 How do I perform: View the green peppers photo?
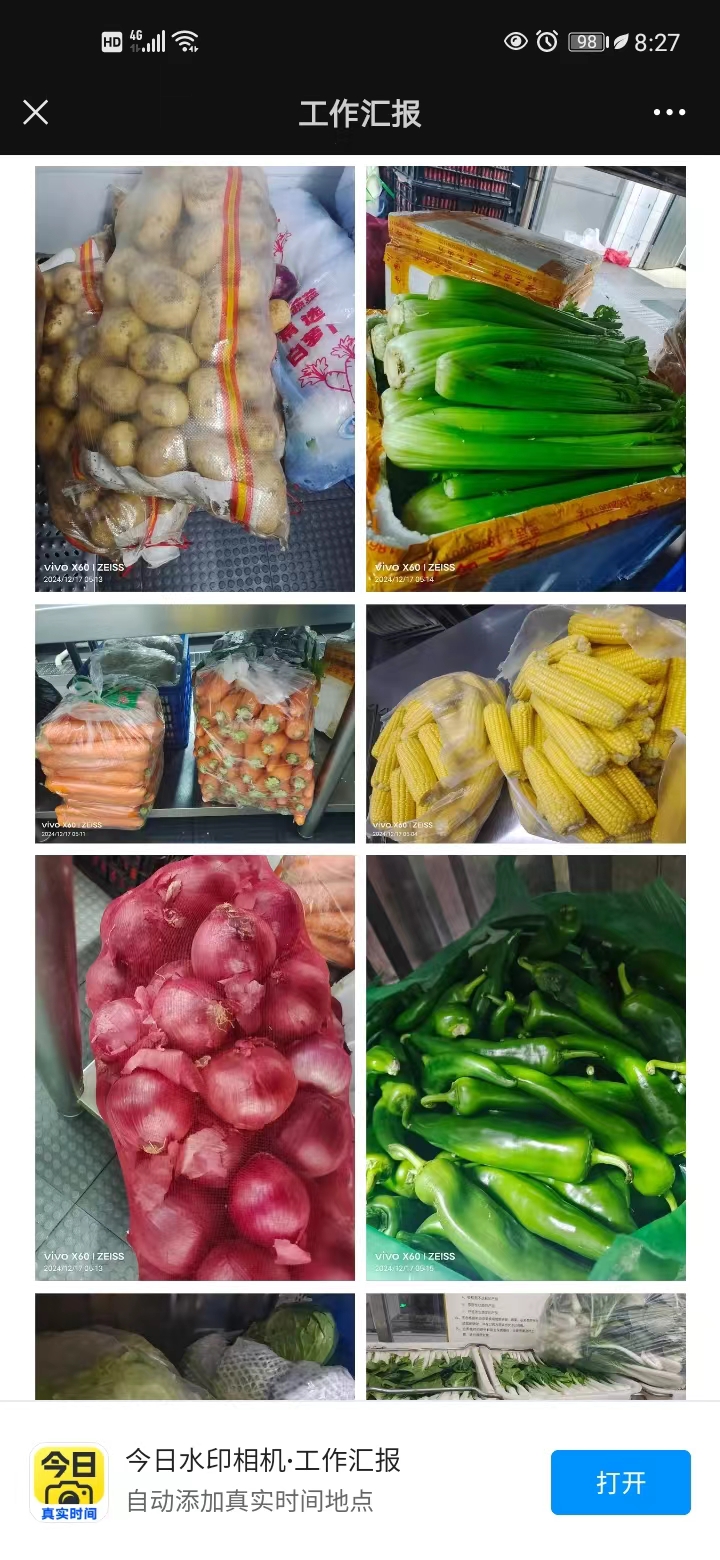click(x=526, y=1067)
